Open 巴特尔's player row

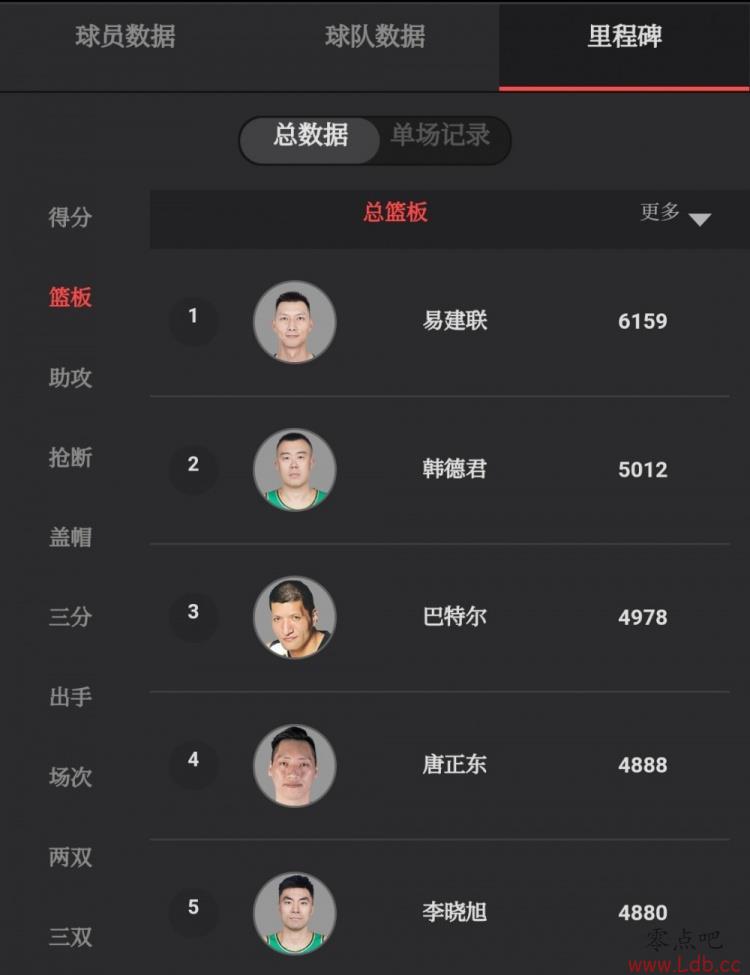click(454, 617)
